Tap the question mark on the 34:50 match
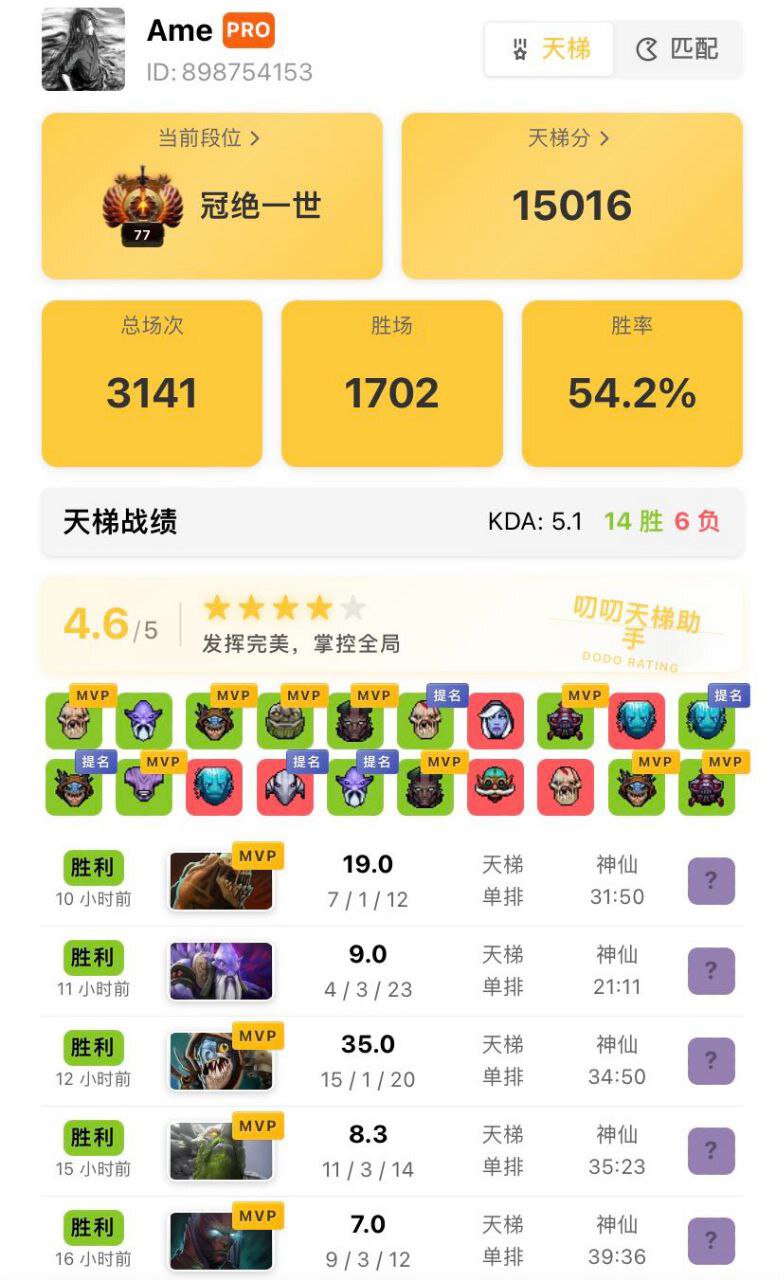This screenshot has height=1280, width=784. pyautogui.click(x=711, y=1061)
